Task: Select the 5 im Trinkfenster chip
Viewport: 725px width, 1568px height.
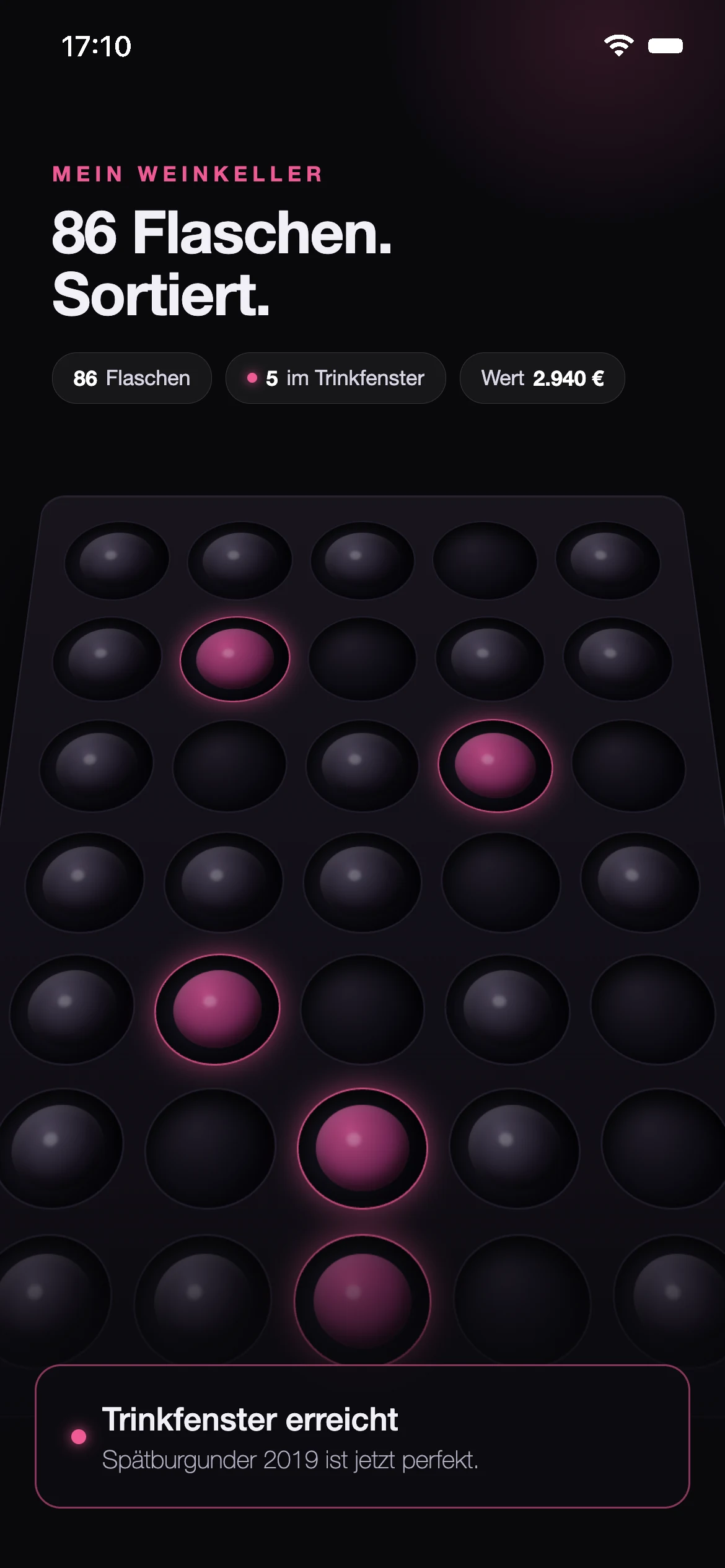Action: 336,378
